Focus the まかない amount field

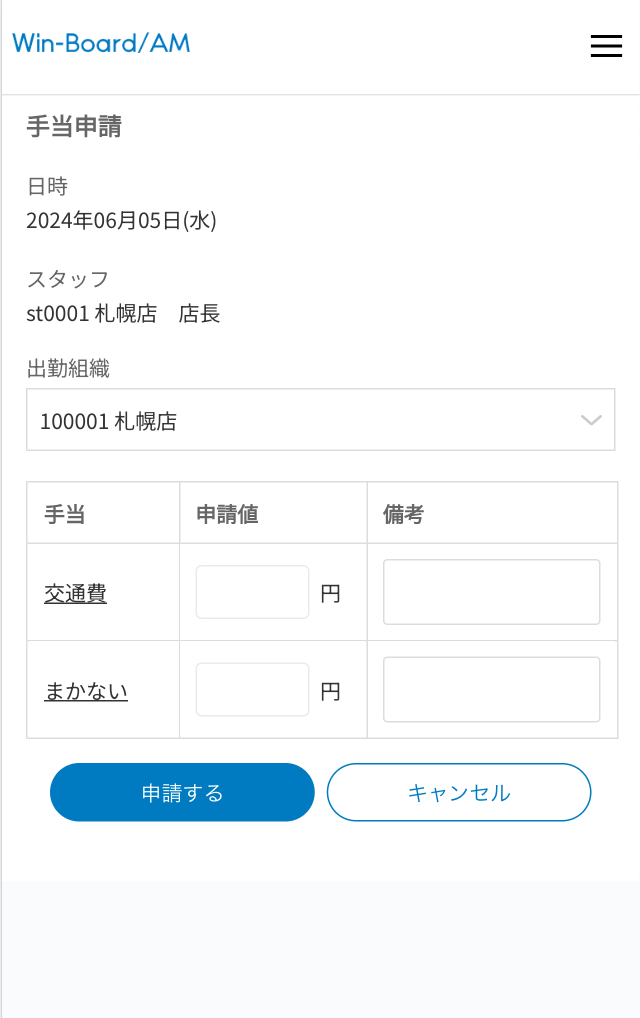coord(252,689)
